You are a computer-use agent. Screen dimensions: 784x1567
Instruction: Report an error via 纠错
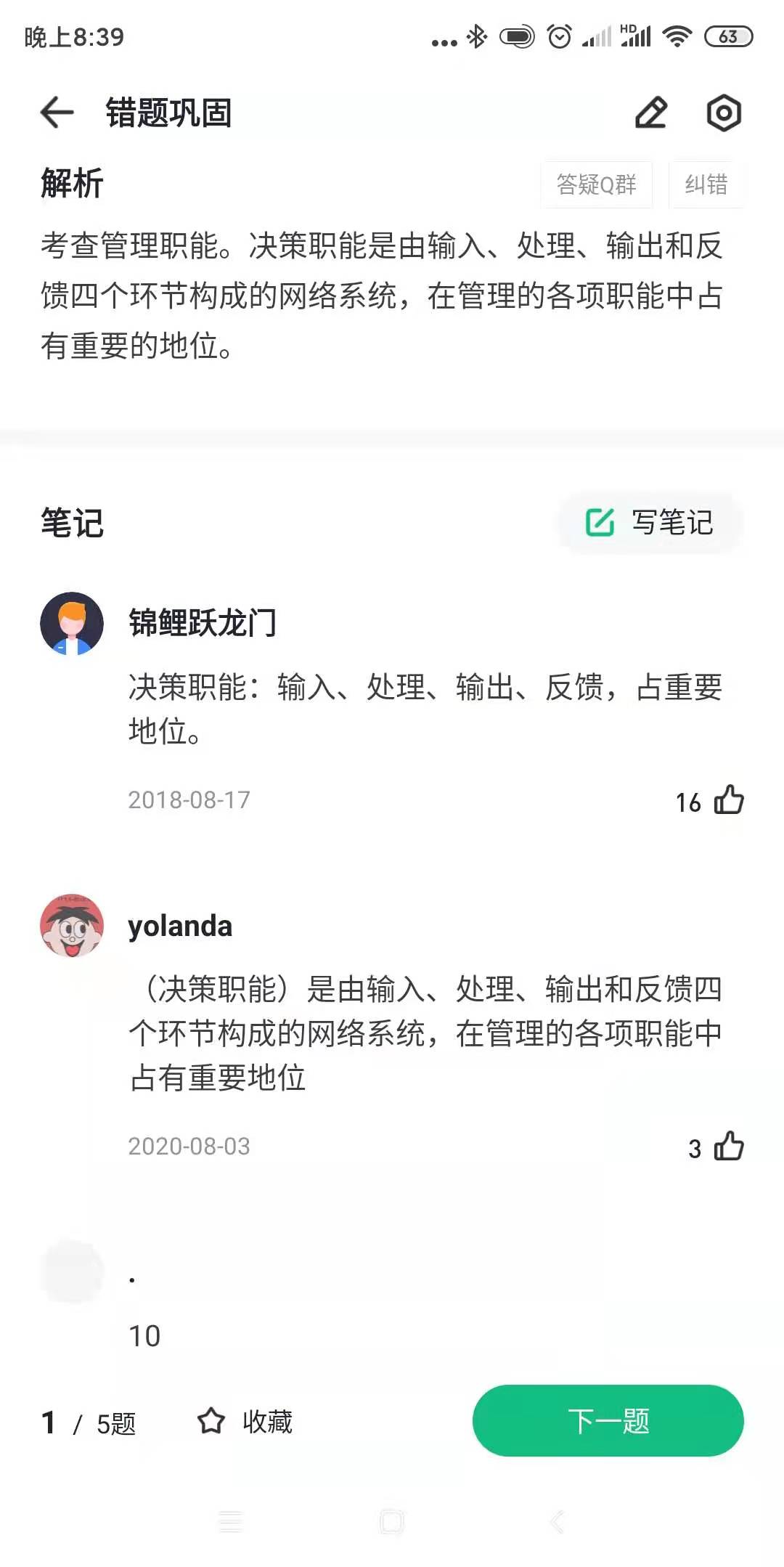(x=706, y=184)
